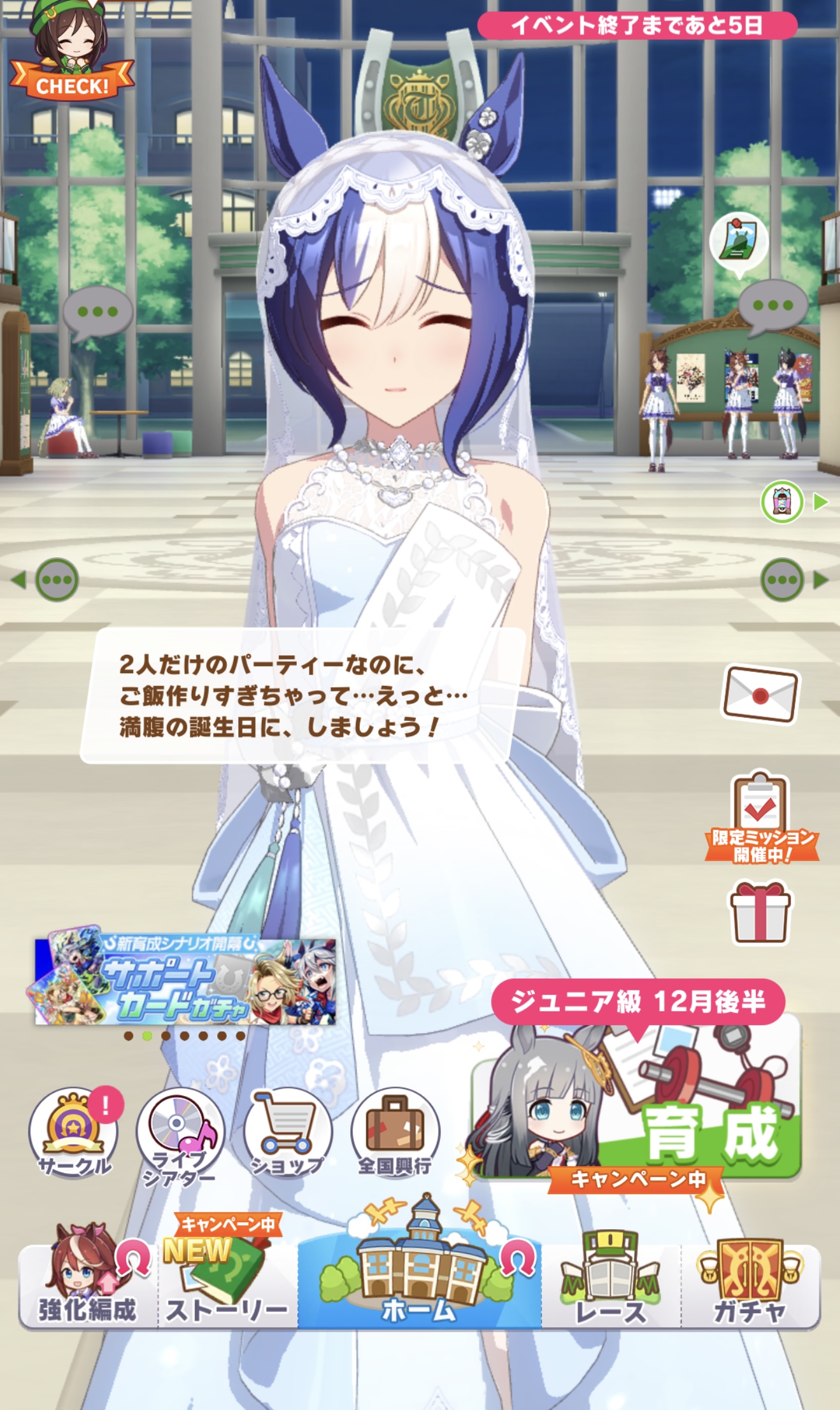Viewport: 840px width, 1410px height.
Task: Open 全国興行 suitcase
Action: pyautogui.click(x=395, y=1132)
